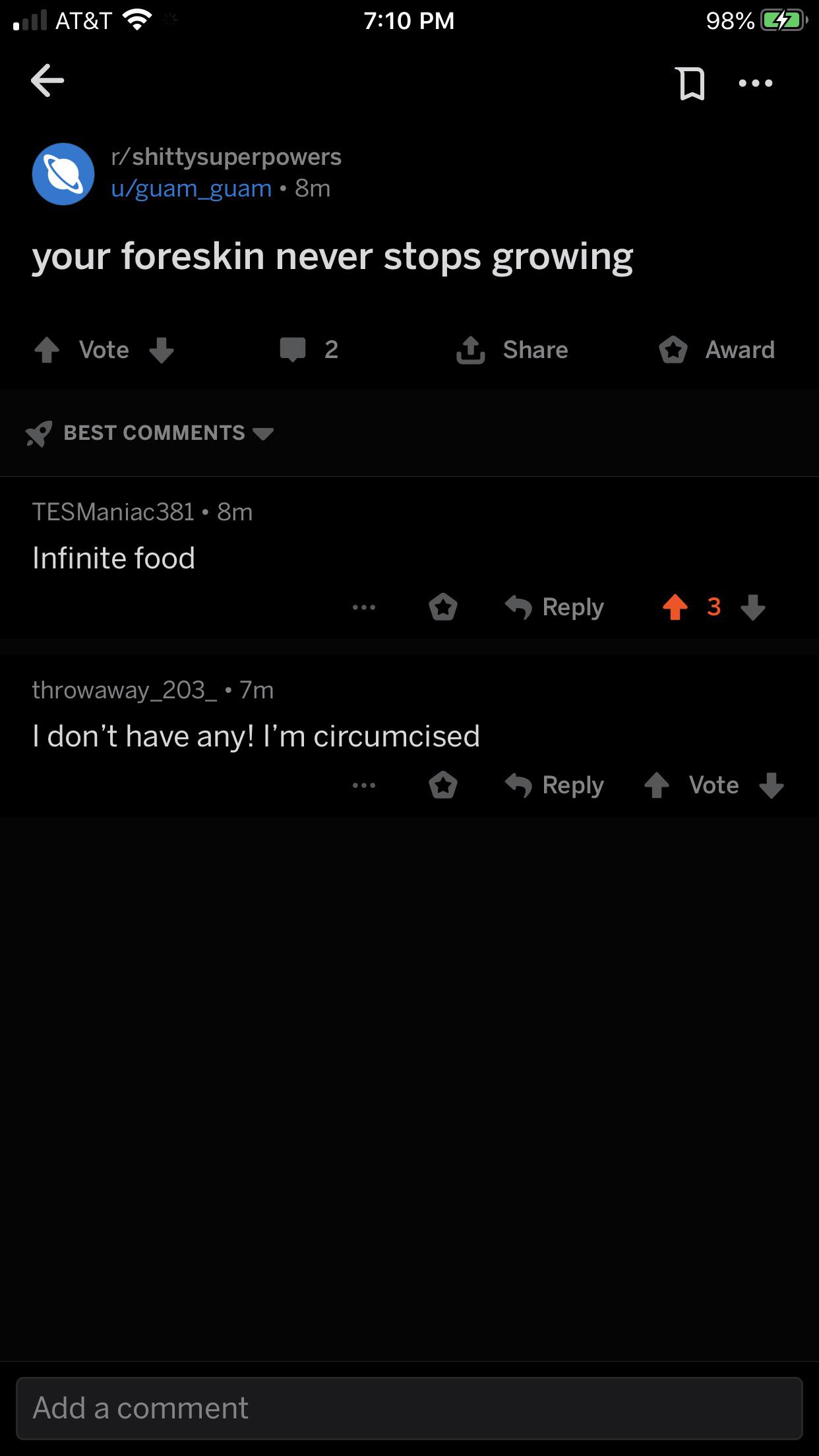Viewport: 819px width, 1456px height.
Task: Give an Award to the post
Action: [717, 349]
